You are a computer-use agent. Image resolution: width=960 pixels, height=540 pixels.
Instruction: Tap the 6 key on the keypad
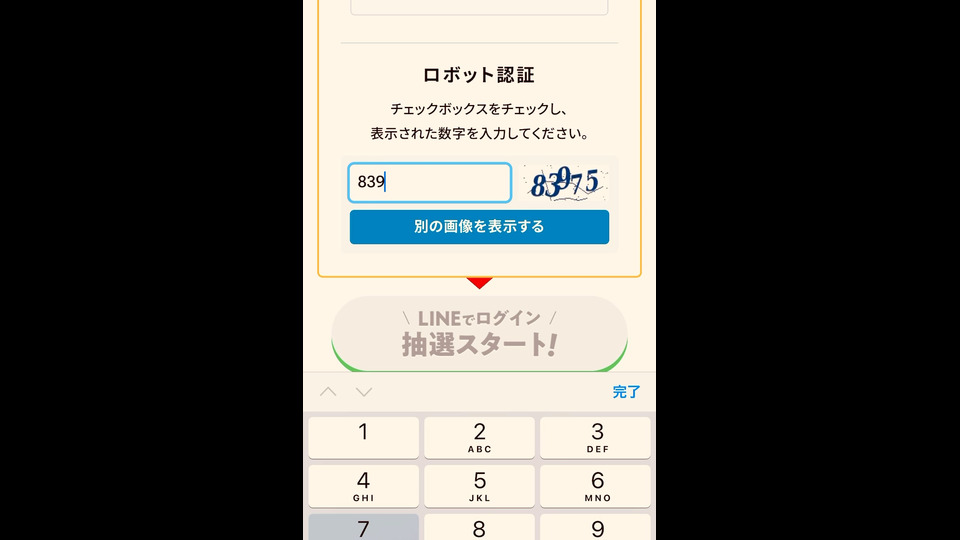pyautogui.click(x=596, y=486)
